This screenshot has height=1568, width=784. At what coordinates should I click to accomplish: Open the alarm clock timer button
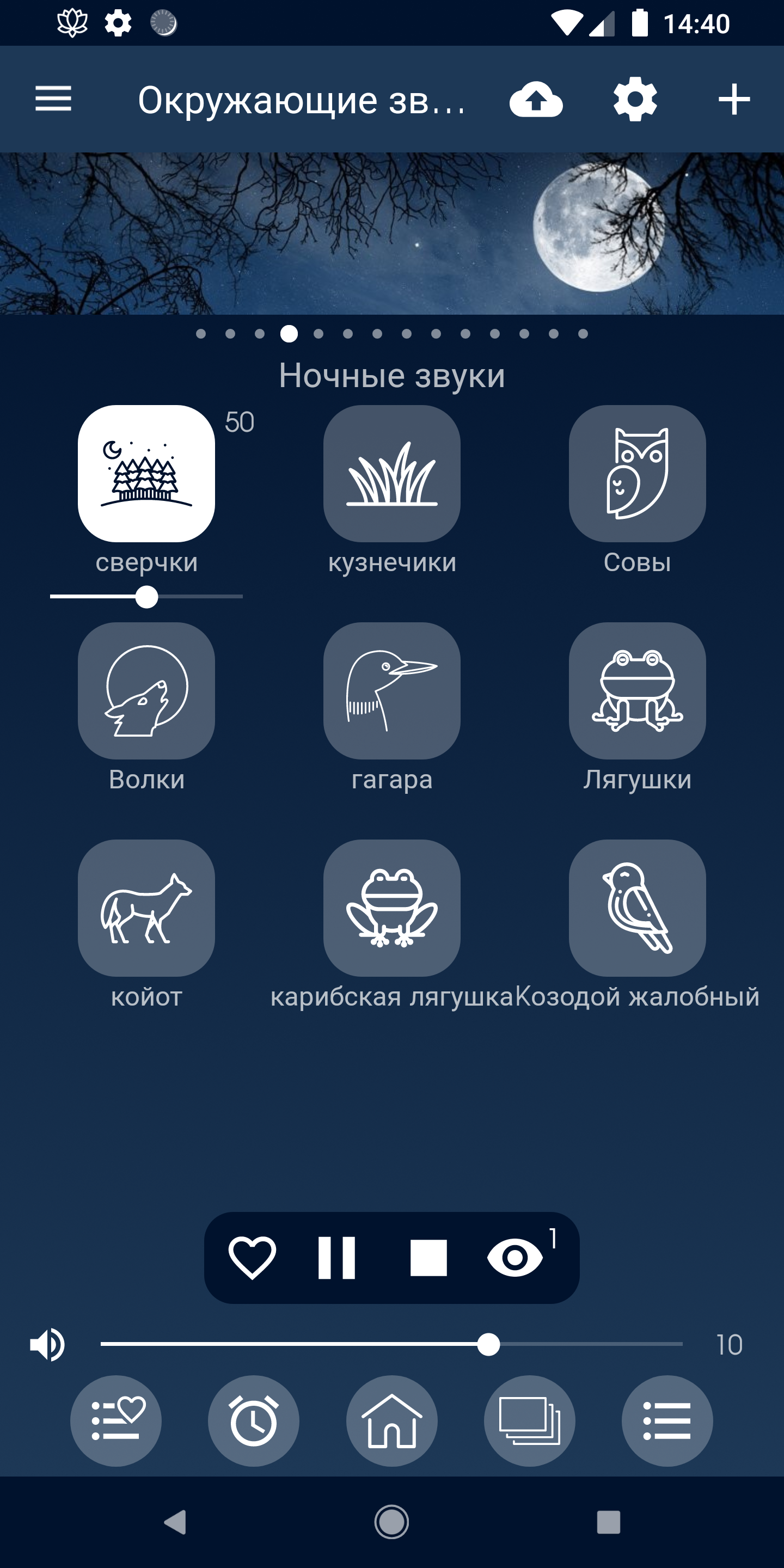(254, 1420)
